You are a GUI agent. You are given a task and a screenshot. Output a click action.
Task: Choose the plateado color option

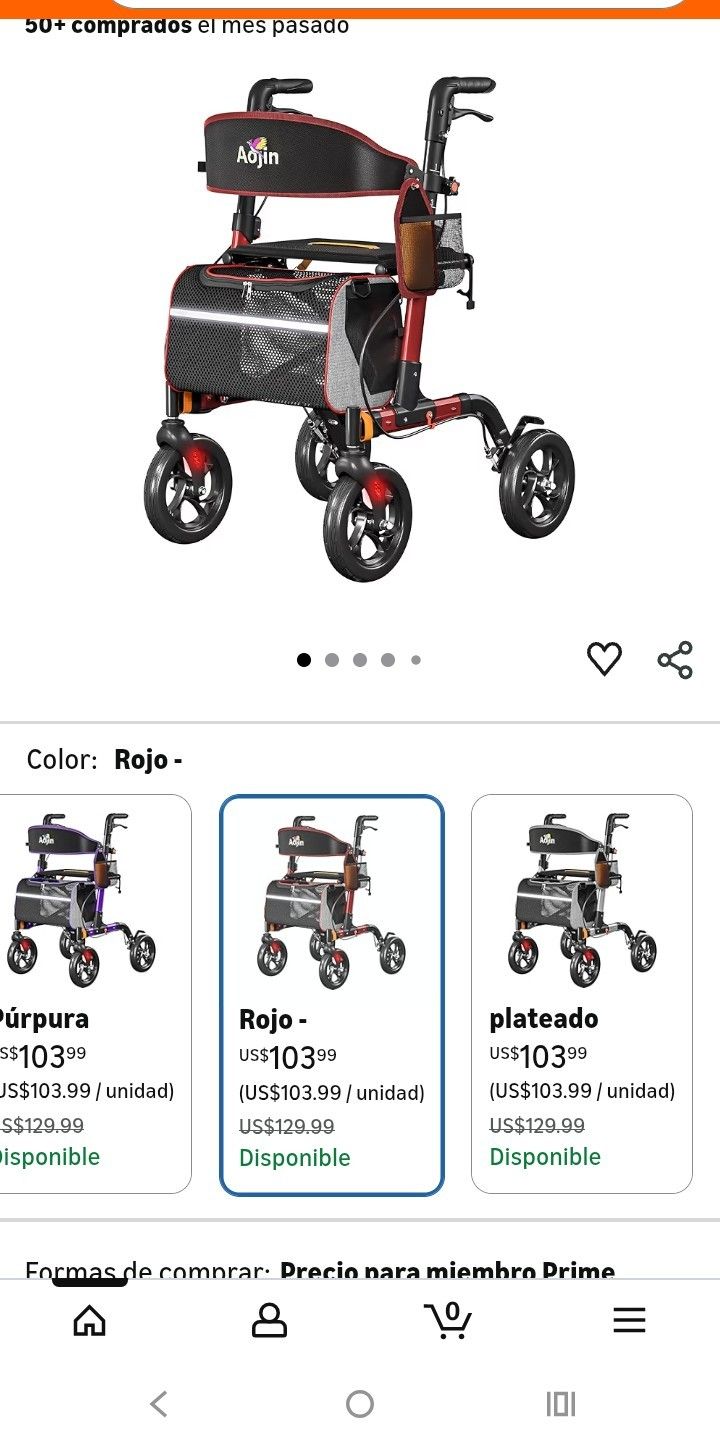[581, 993]
